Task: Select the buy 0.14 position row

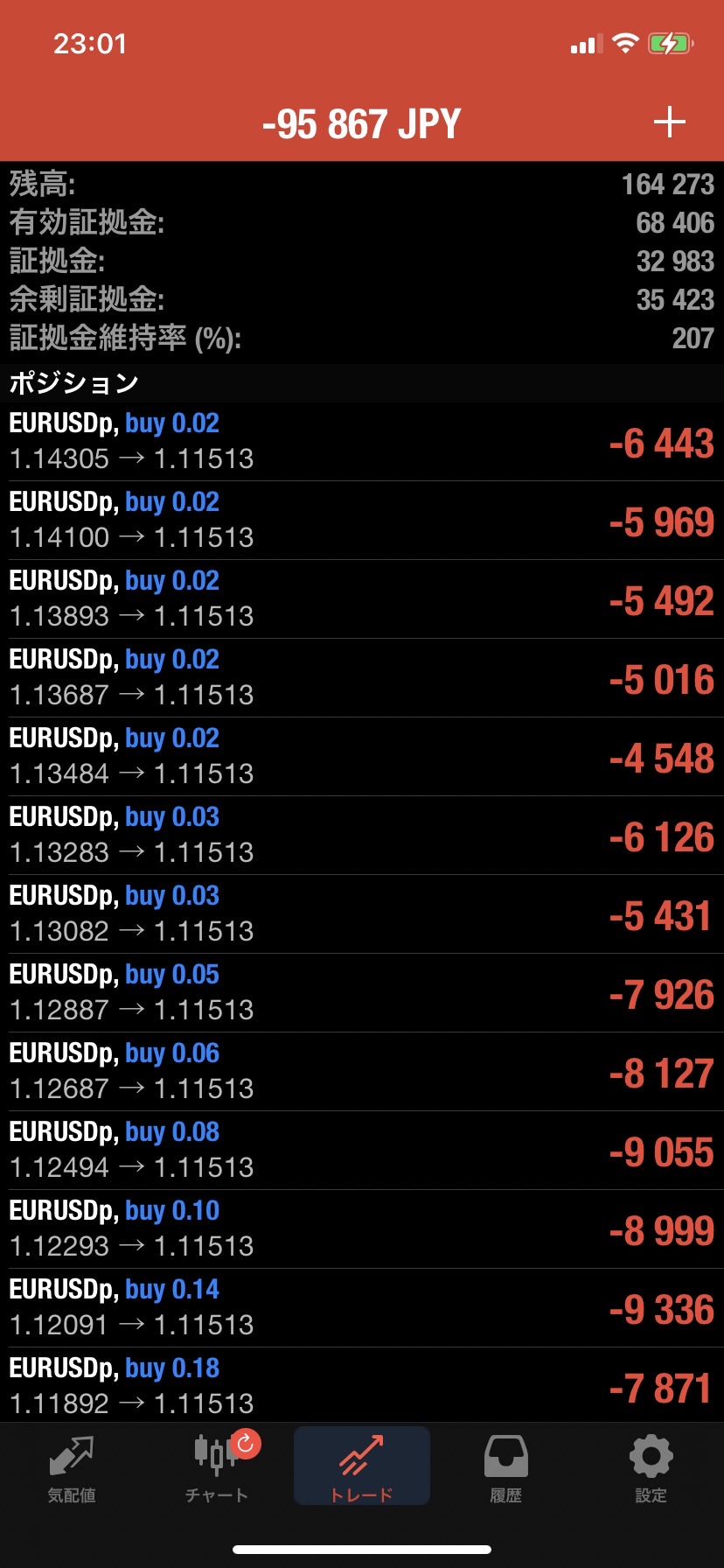Action: click(x=362, y=1308)
